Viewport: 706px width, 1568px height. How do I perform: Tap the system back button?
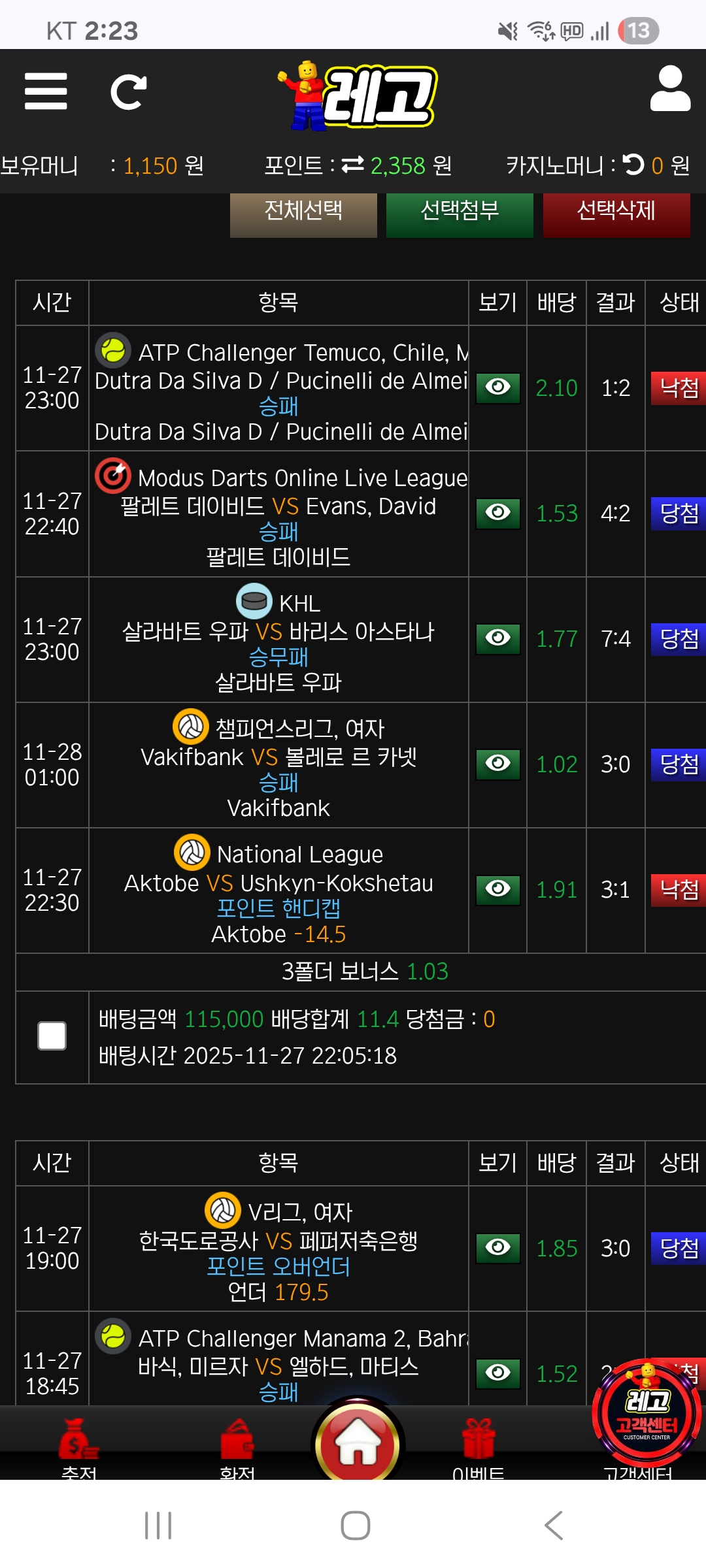click(553, 1526)
